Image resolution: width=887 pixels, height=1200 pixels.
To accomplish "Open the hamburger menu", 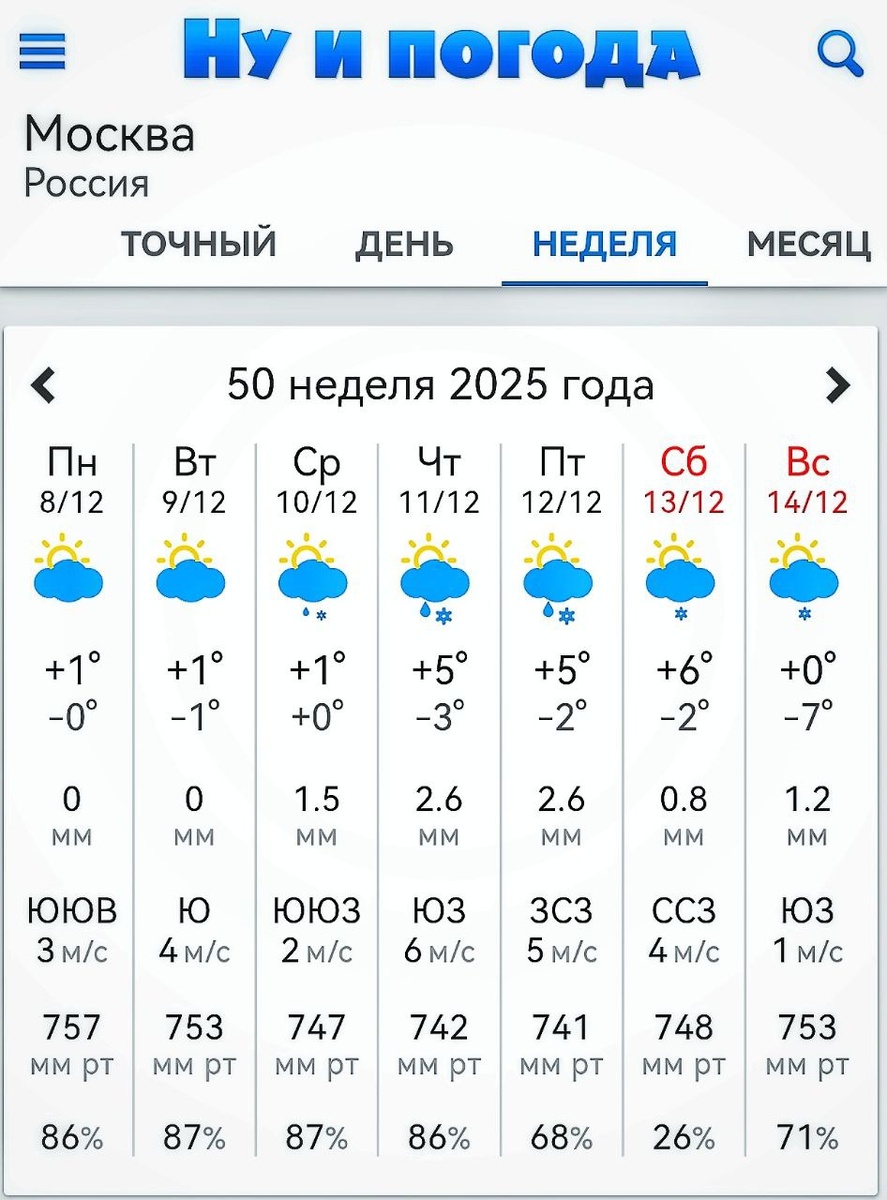I will (42, 51).
